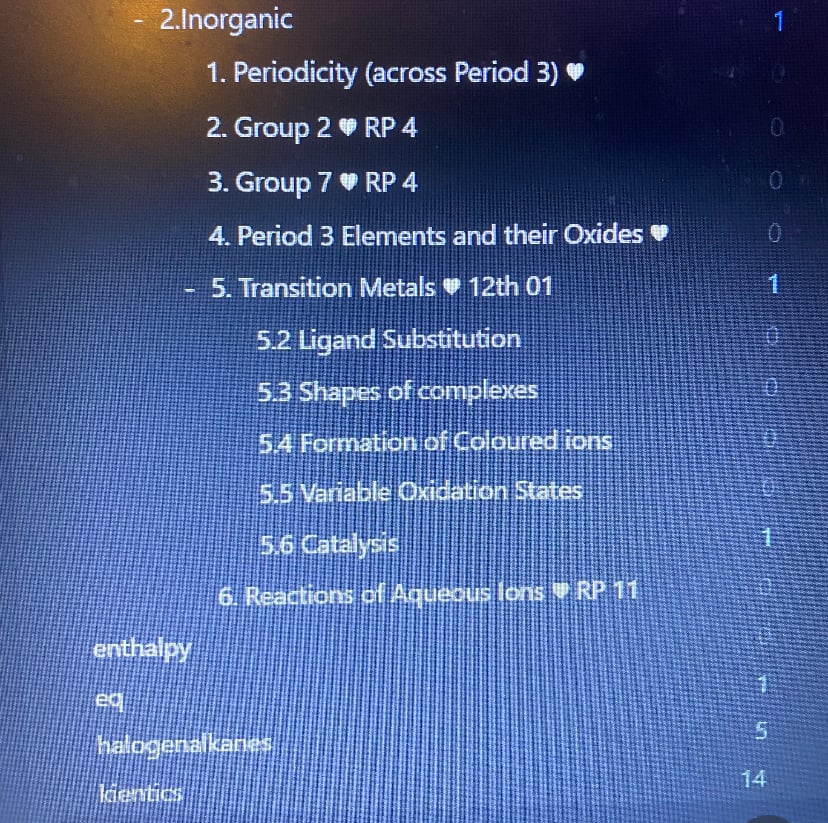Open 5.2 Ligand Substitution deck
The image size is (828, 823).
[x=388, y=340]
